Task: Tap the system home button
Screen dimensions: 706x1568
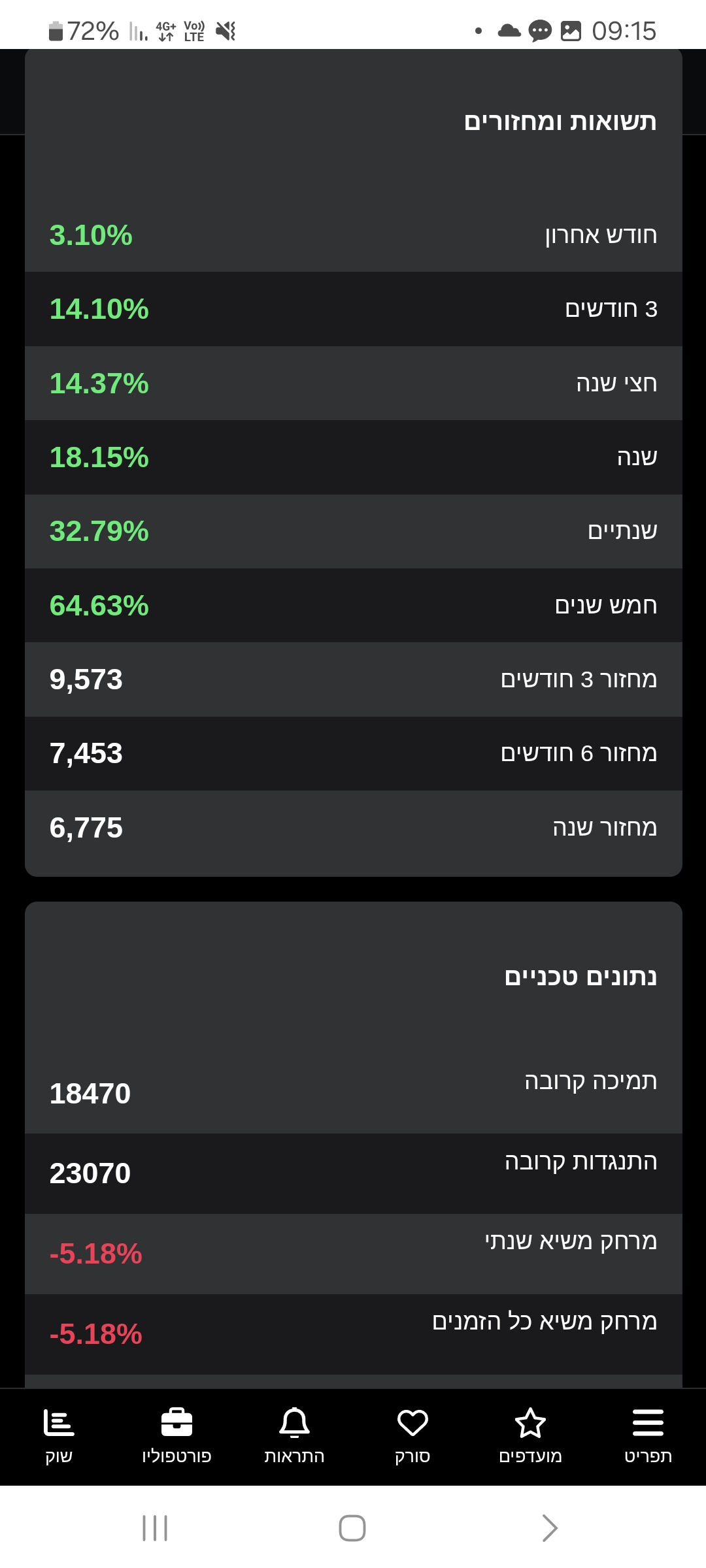Action: coord(352,1528)
